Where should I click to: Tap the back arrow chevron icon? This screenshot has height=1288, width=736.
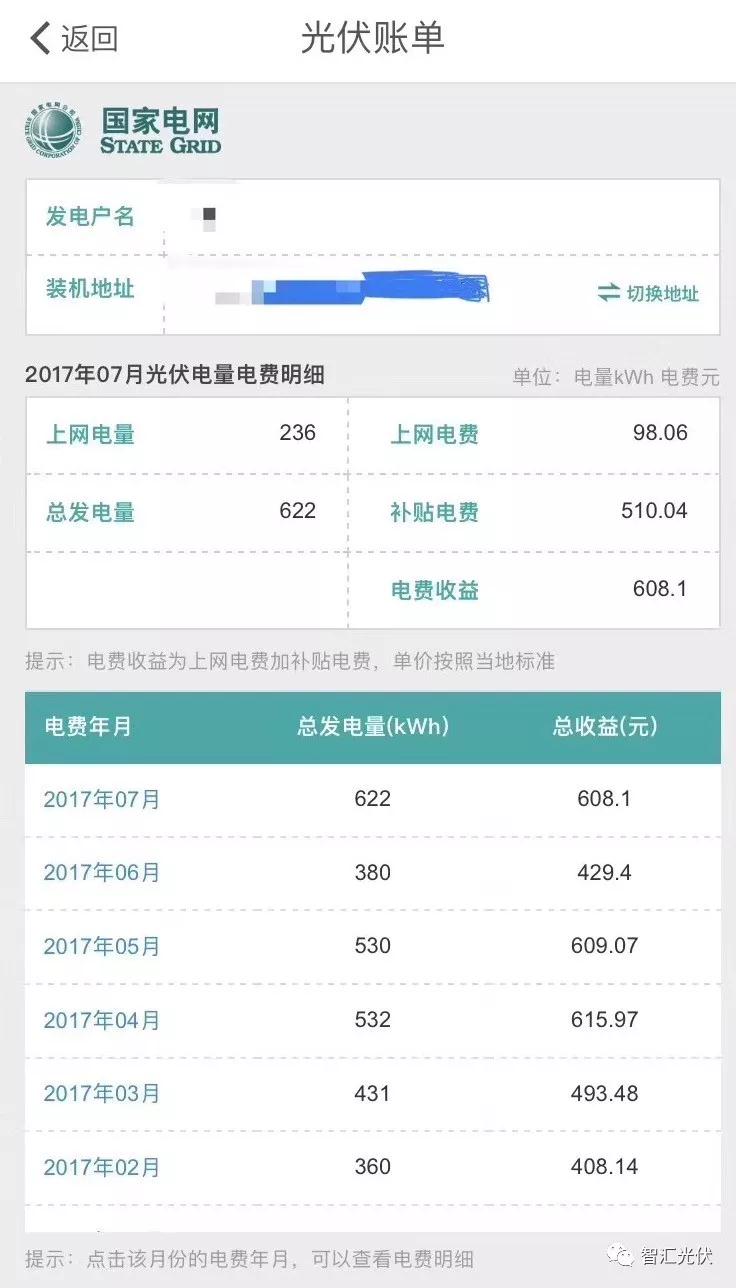click(x=35, y=36)
